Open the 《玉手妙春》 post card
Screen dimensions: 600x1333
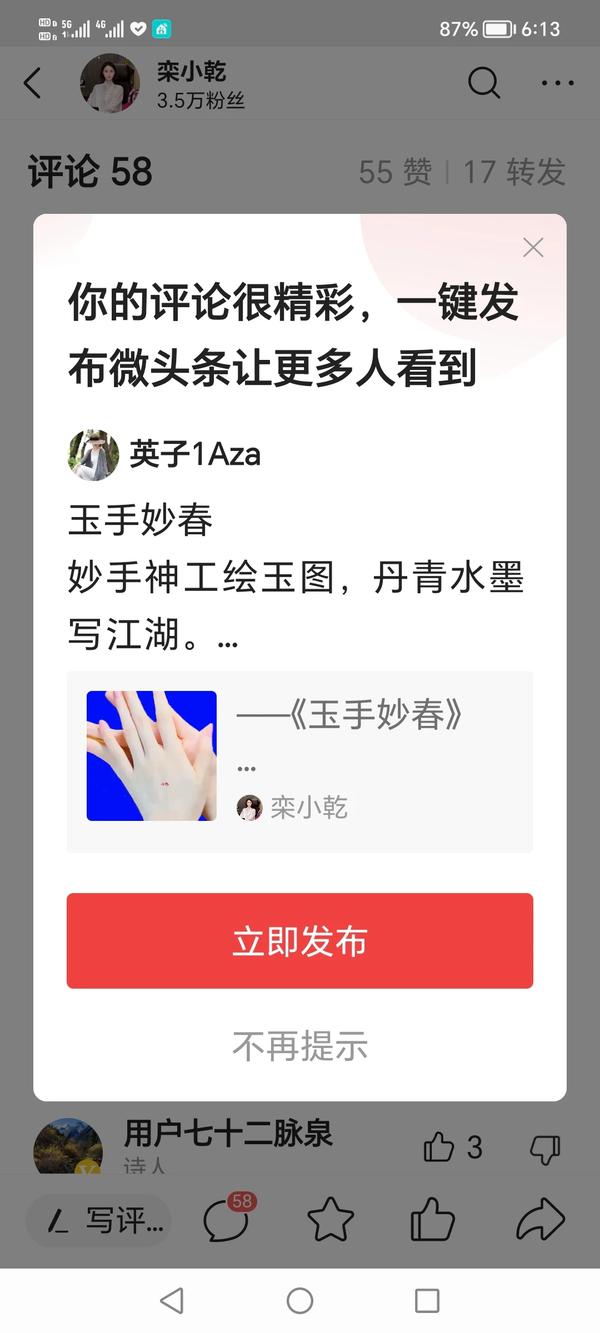pyautogui.click(x=300, y=761)
